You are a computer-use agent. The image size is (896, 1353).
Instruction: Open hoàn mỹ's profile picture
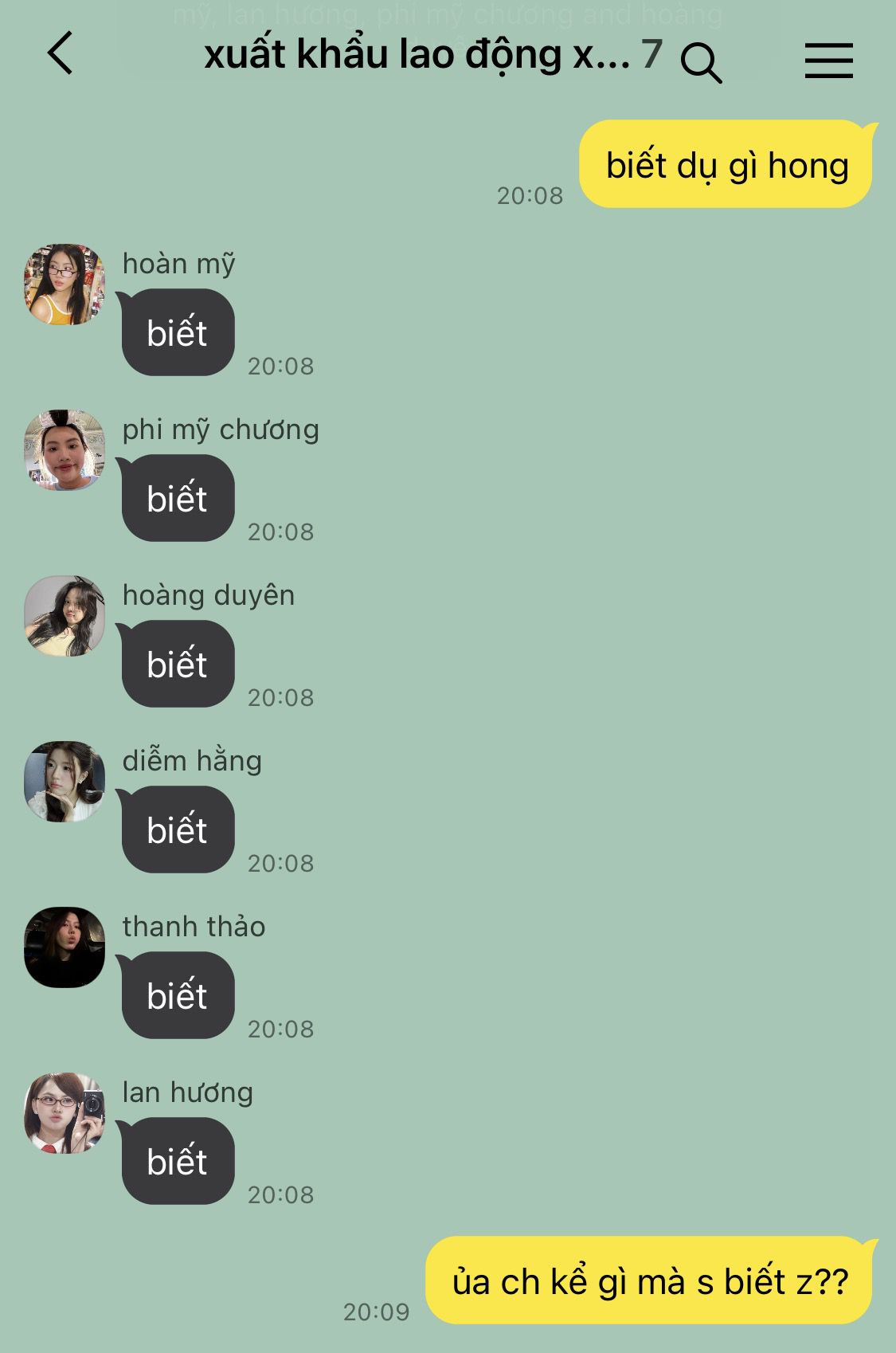(65, 284)
